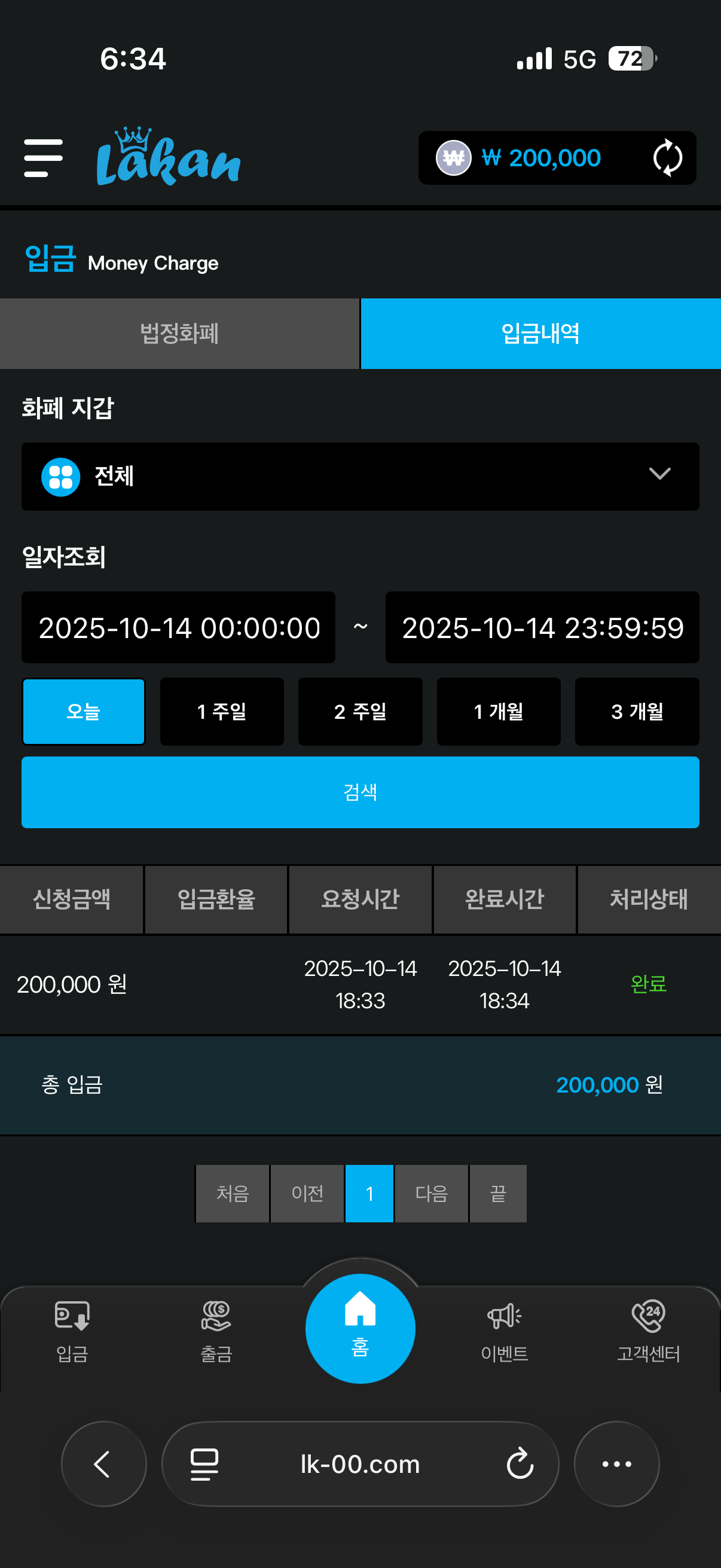The image size is (721, 1568).
Task: Select the 2 주일 date range
Action: 360,712
